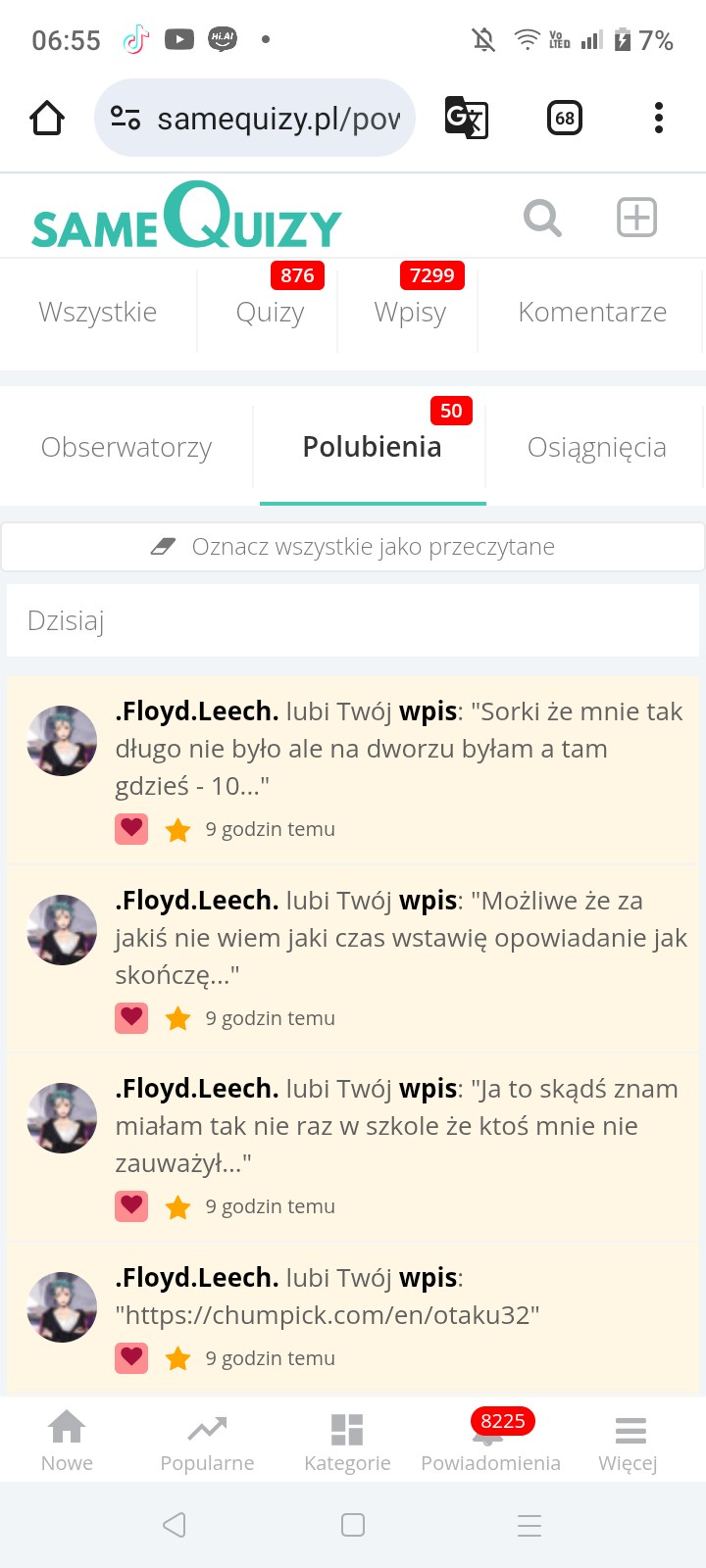Open the browser overflow menu

click(x=659, y=119)
